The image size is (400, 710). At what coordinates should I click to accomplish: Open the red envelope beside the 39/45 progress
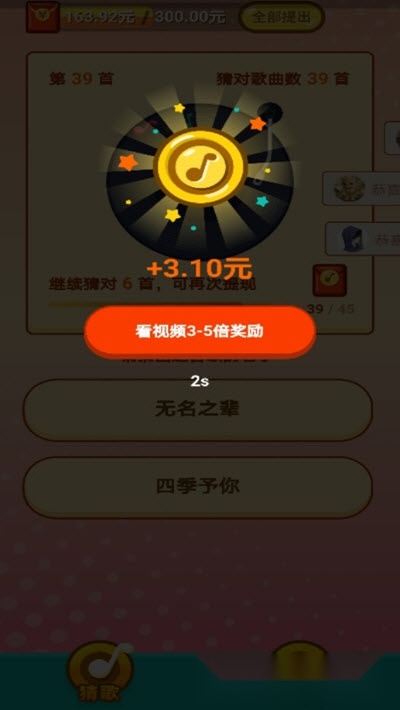pos(329,280)
